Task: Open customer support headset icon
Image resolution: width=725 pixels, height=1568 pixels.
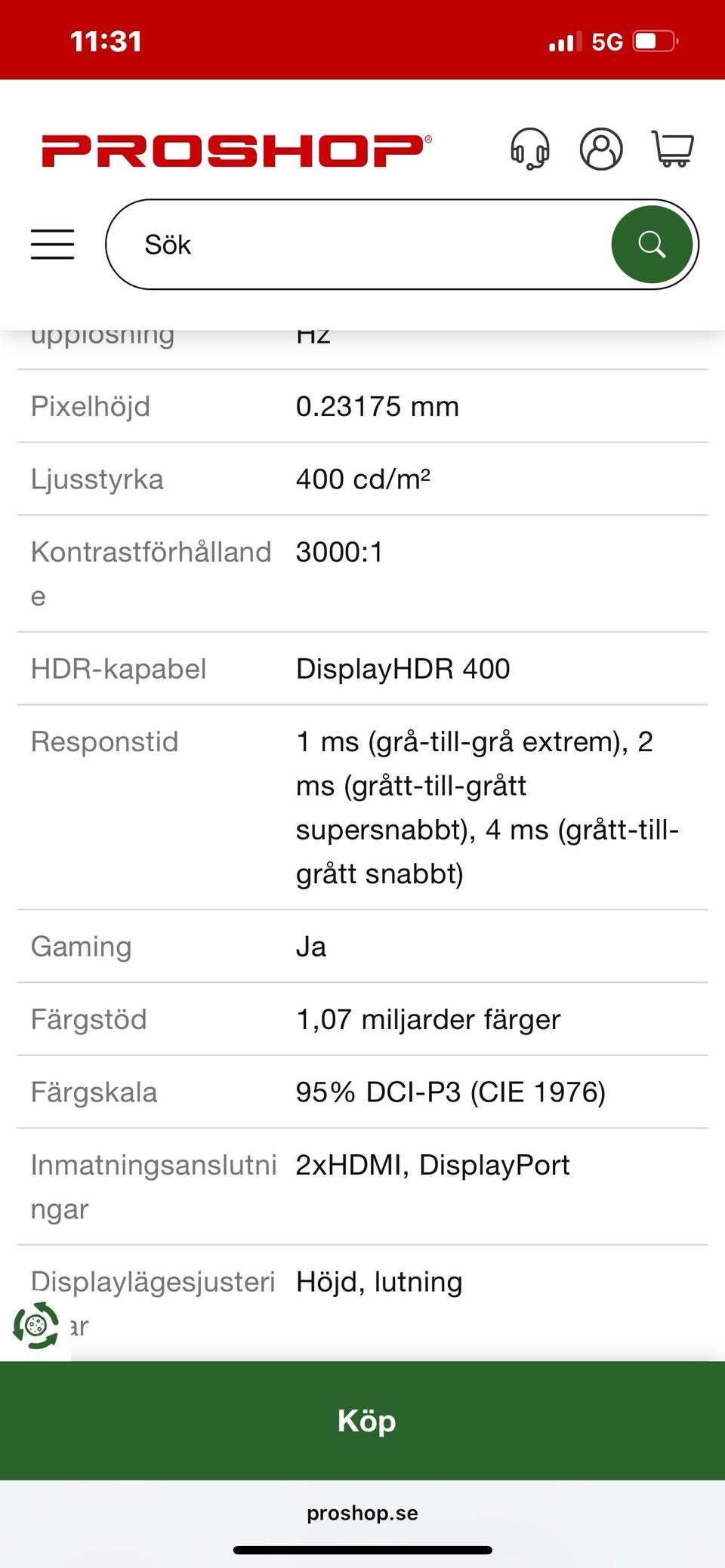Action: pos(530,149)
